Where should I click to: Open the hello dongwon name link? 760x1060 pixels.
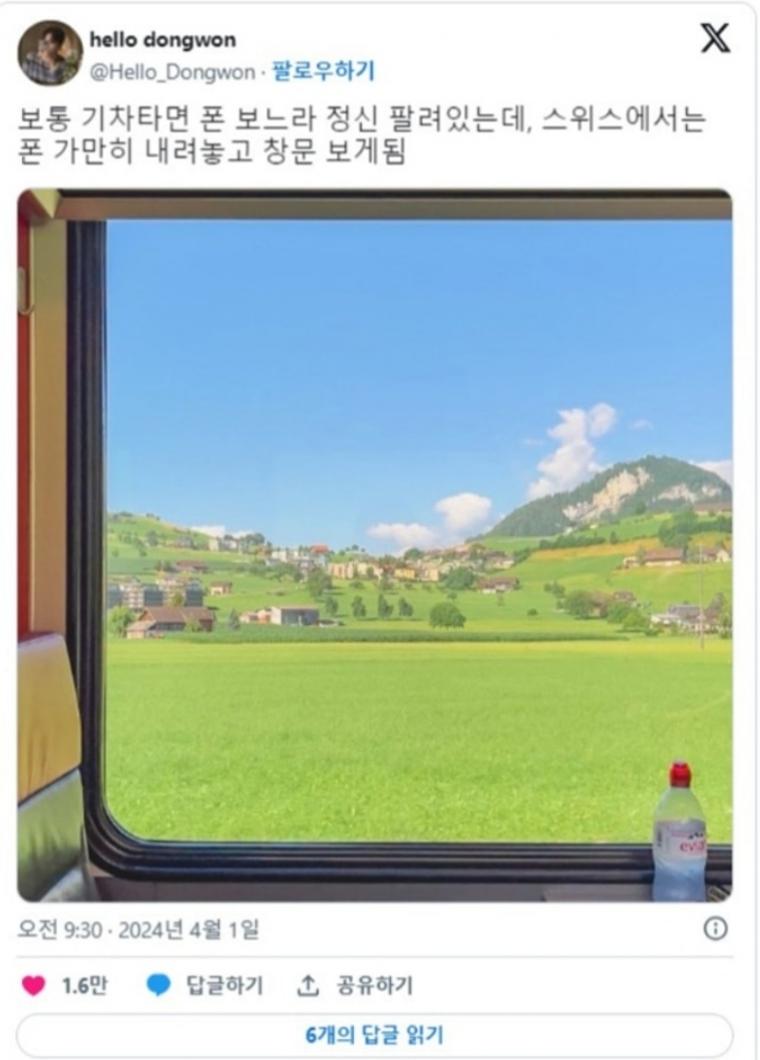click(163, 40)
